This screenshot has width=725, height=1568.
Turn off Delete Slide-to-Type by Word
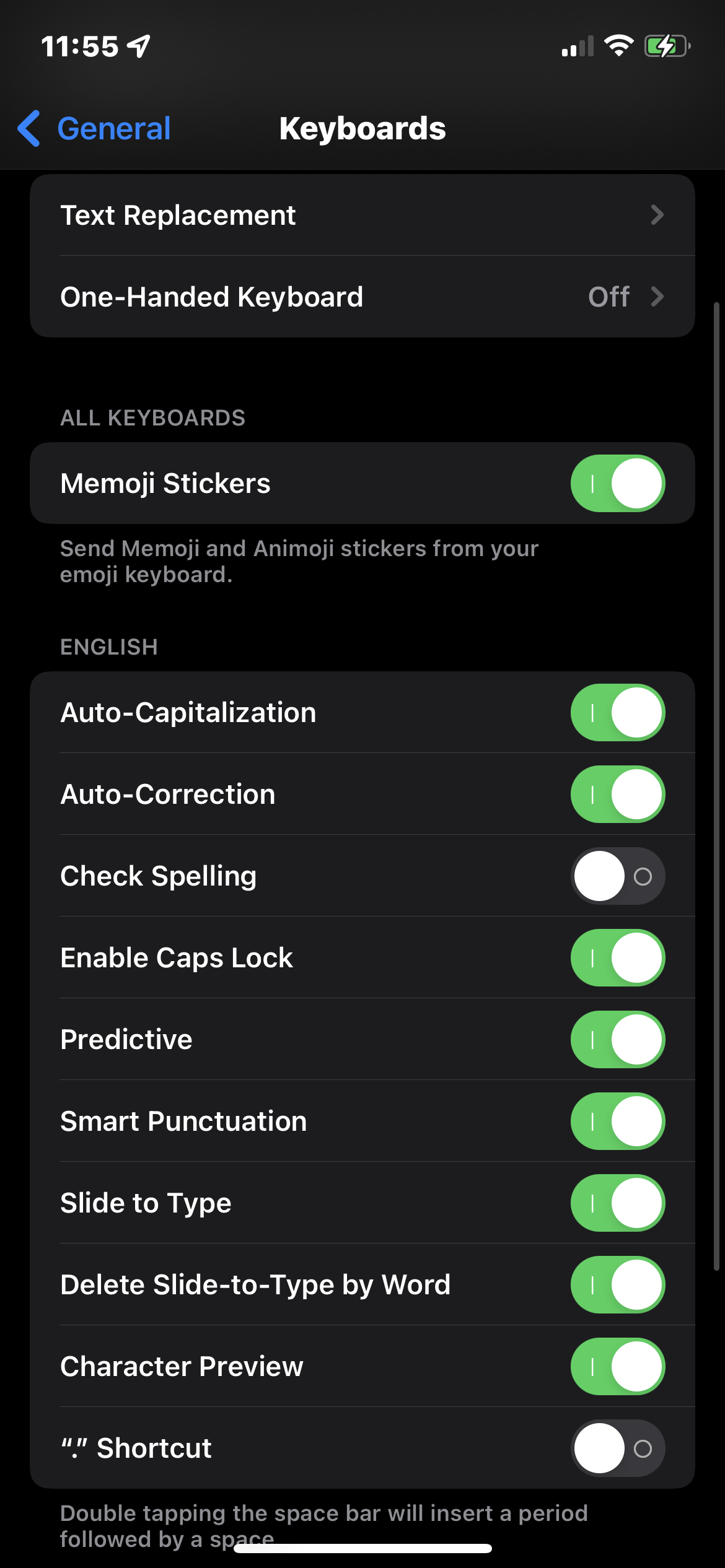point(617,1284)
